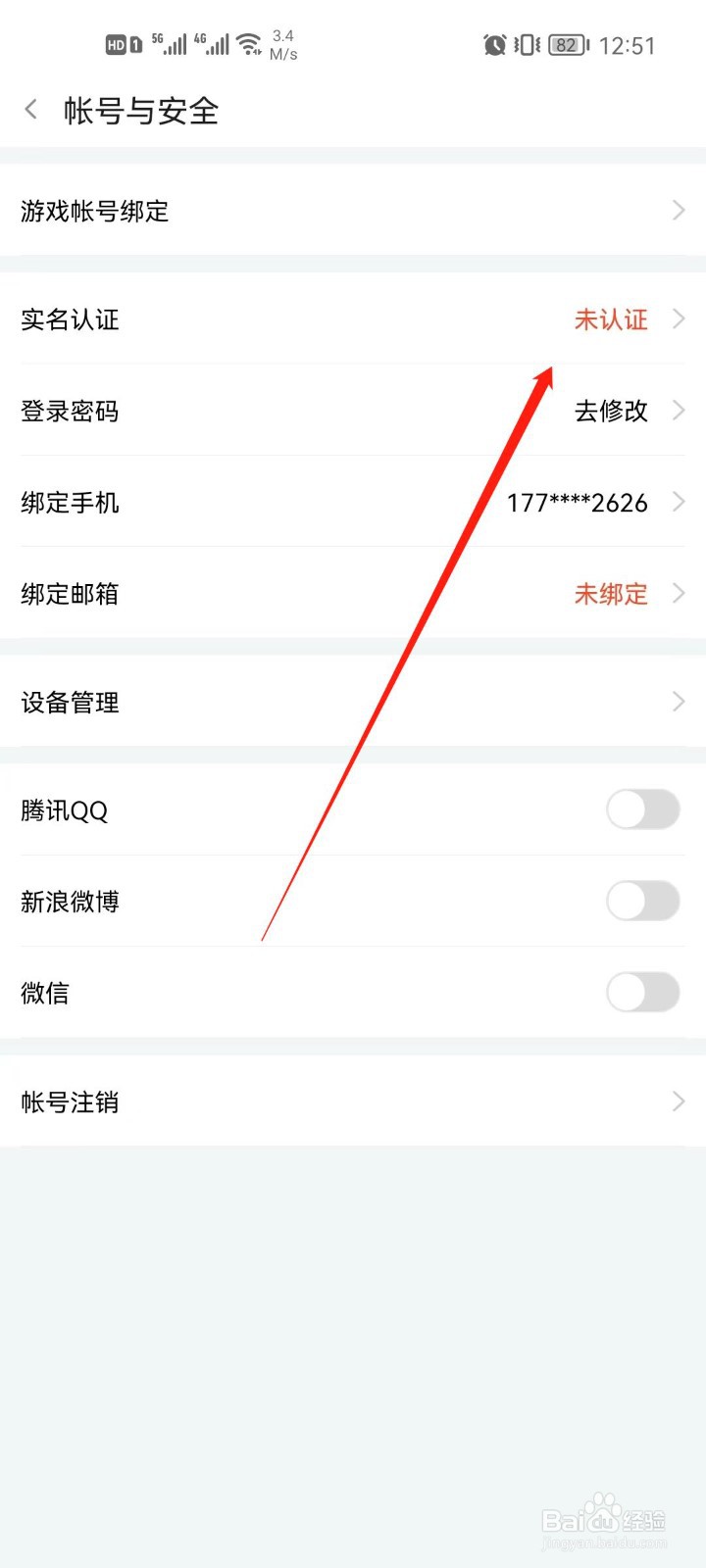Screen dimensions: 706x1568
Task: Tap the 5G signal strength icon
Action: (173, 43)
